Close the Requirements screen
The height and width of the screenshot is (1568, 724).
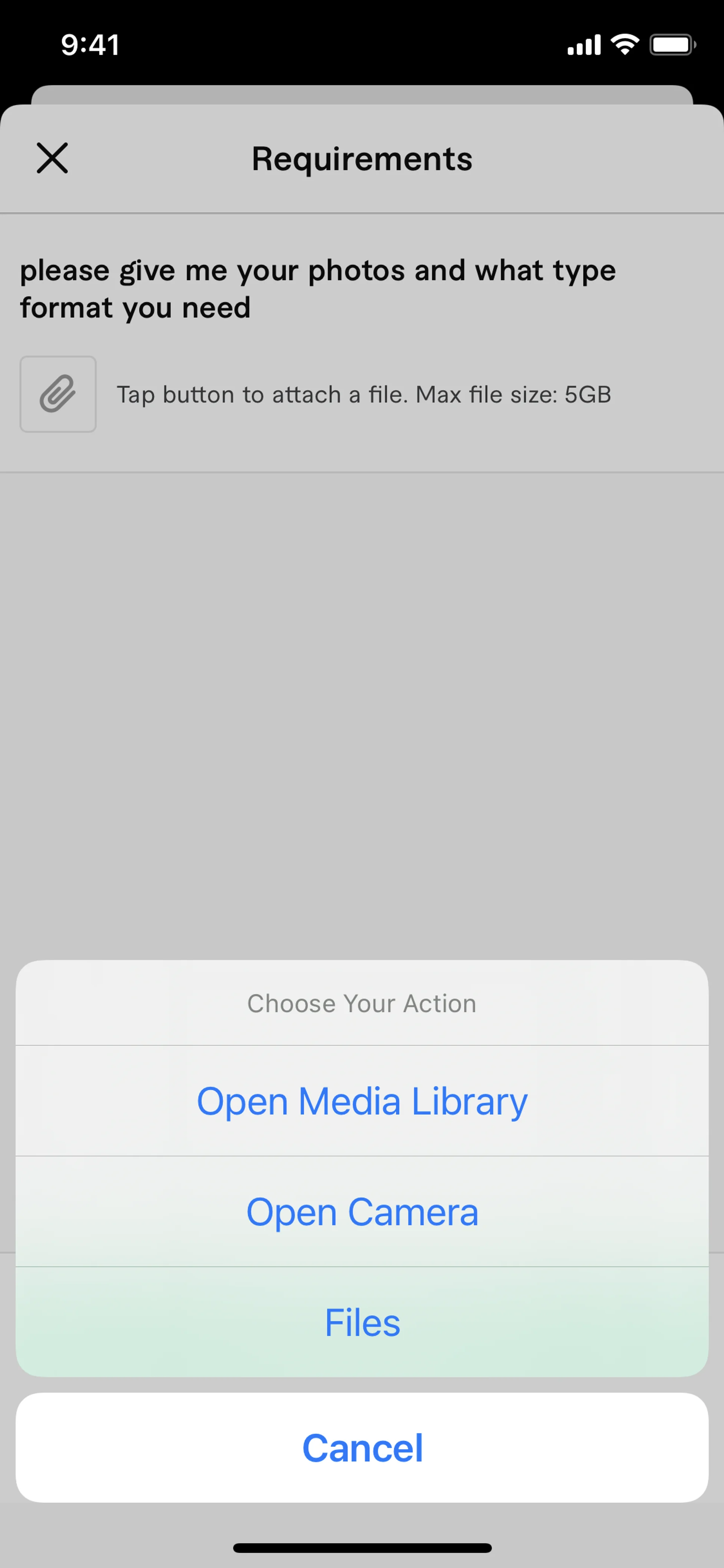click(x=52, y=158)
